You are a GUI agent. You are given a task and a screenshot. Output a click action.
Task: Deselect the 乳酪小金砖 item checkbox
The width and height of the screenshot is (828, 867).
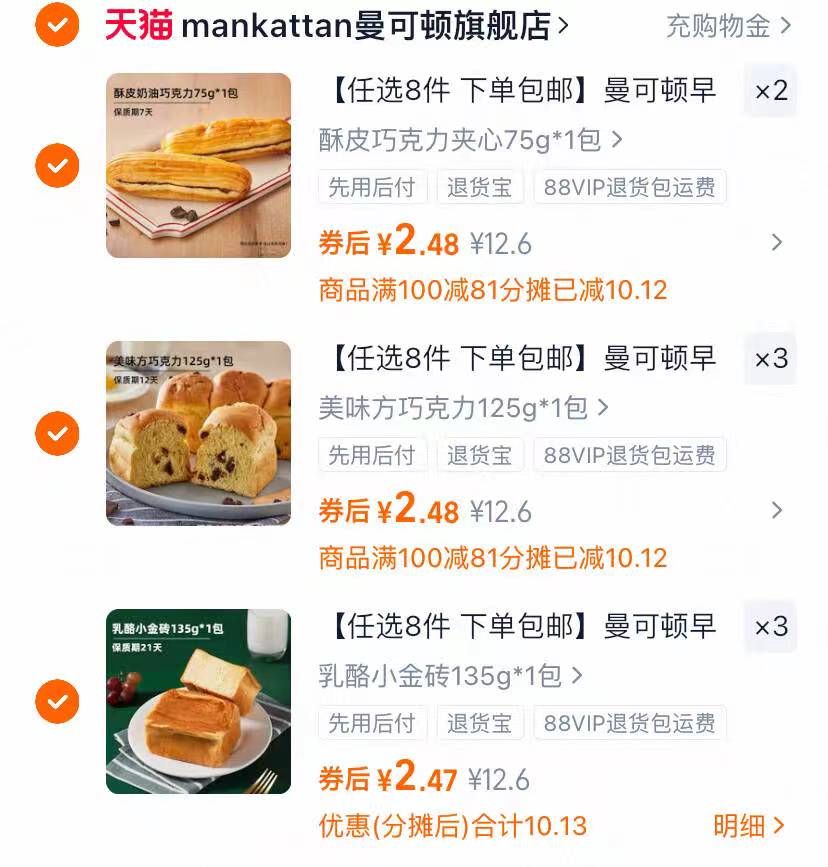pyautogui.click(x=57, y=701)
